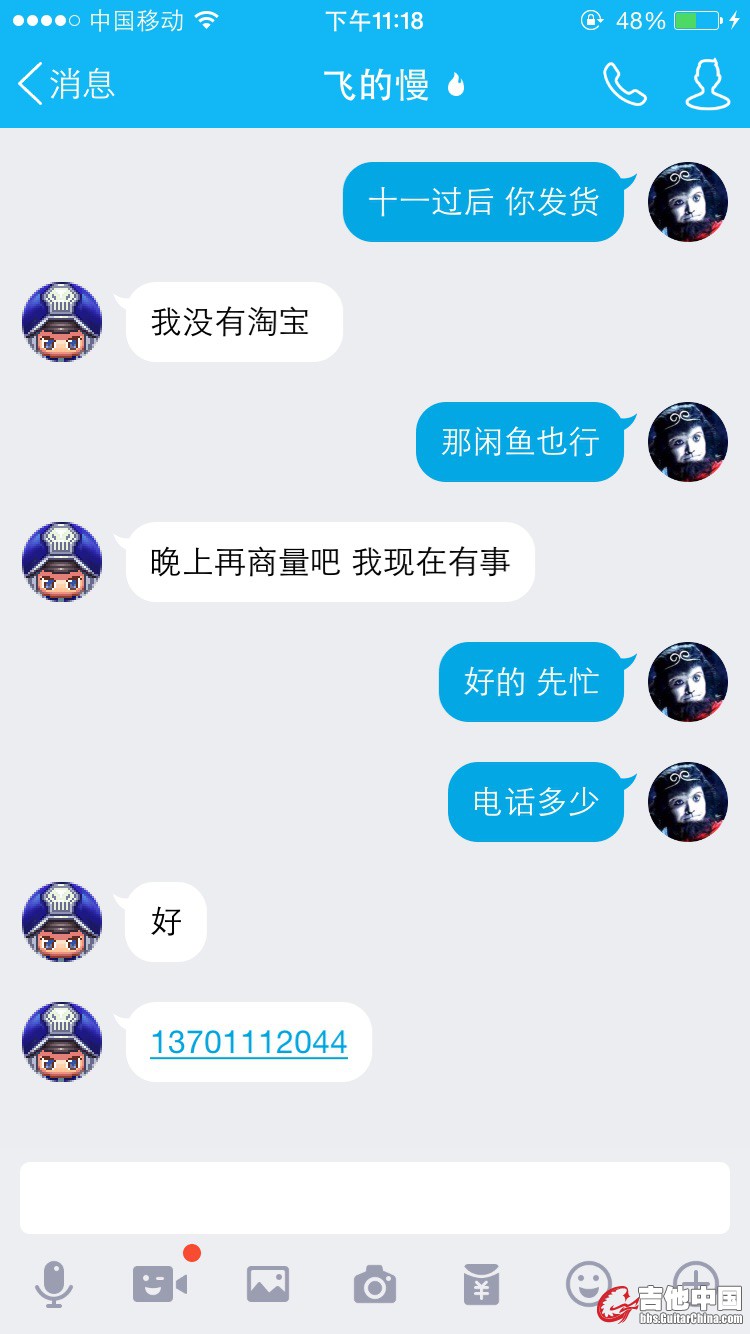
Task: Open the contact profile icon
Action: coord(706,84)
